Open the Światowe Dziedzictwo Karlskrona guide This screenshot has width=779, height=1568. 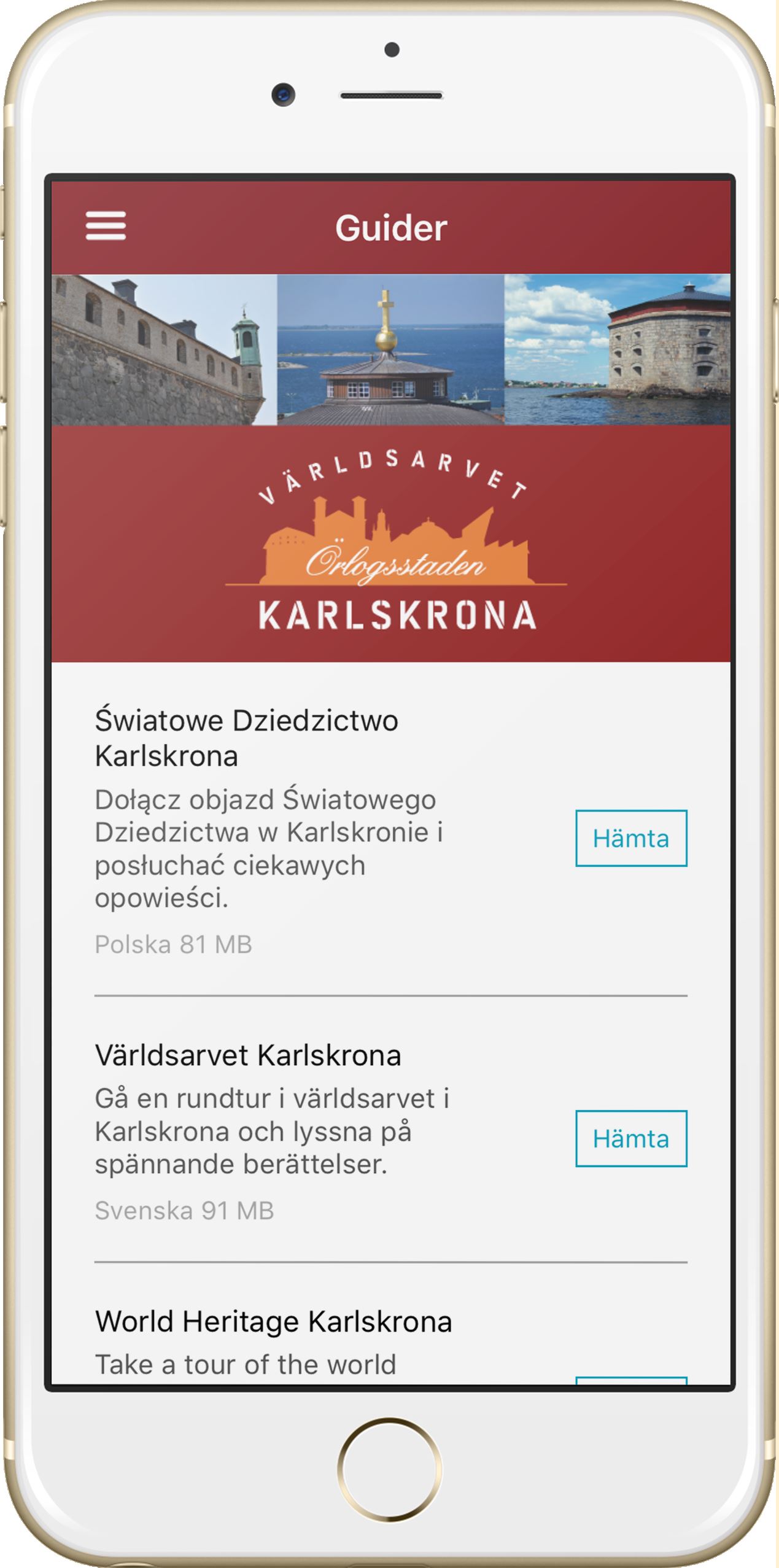[246, 738]
